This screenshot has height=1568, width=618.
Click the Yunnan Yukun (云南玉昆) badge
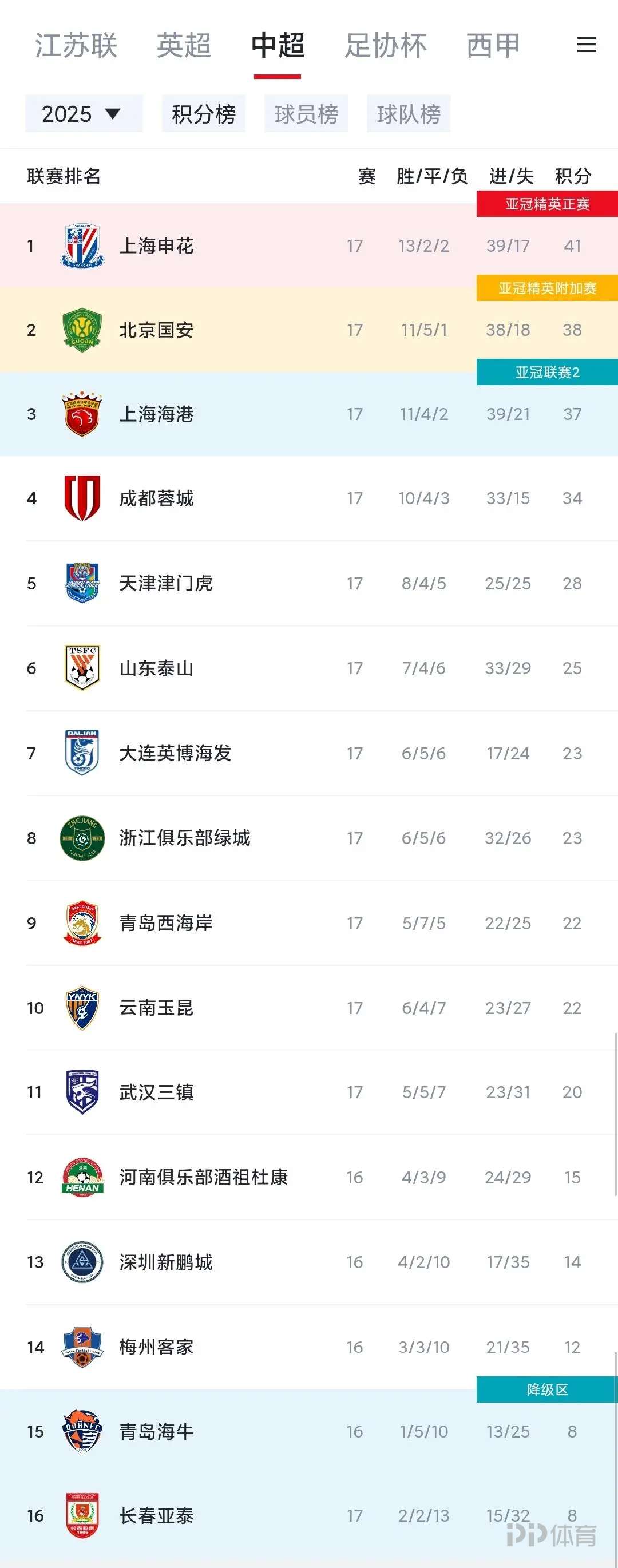(82, 1007)
